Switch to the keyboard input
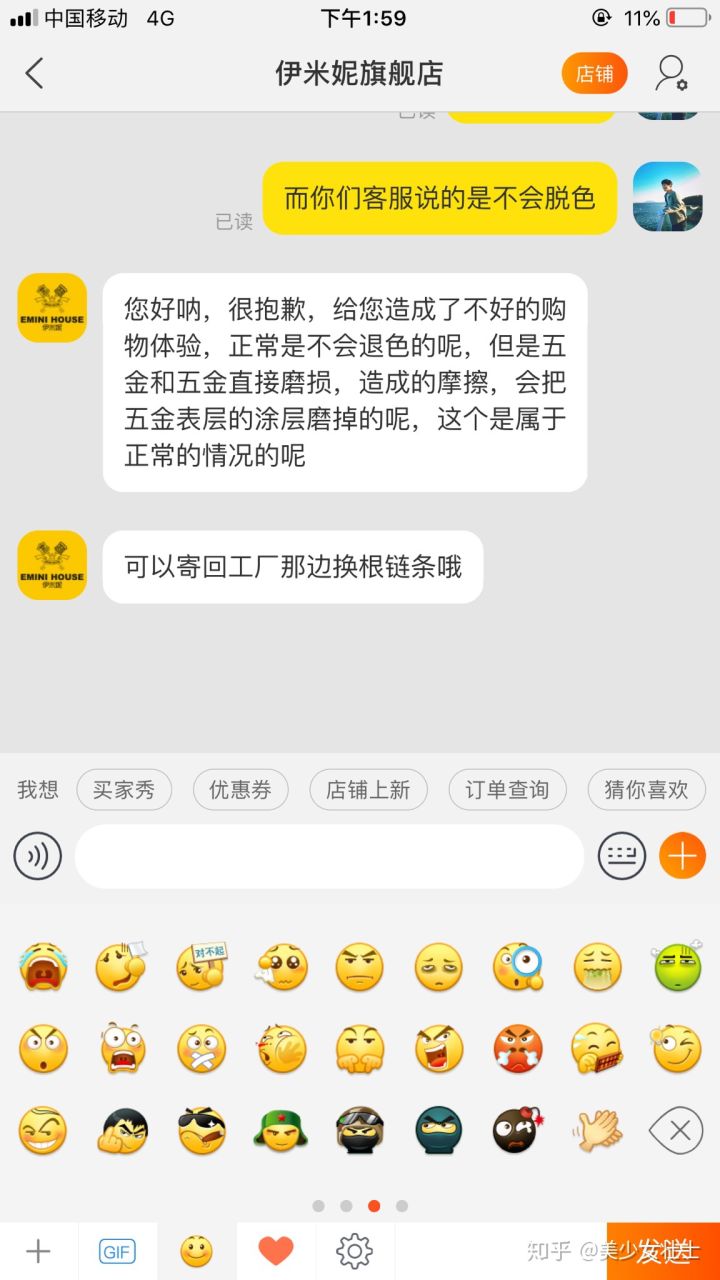This screenshot has width=720, height=1280. tap(622, 857)
